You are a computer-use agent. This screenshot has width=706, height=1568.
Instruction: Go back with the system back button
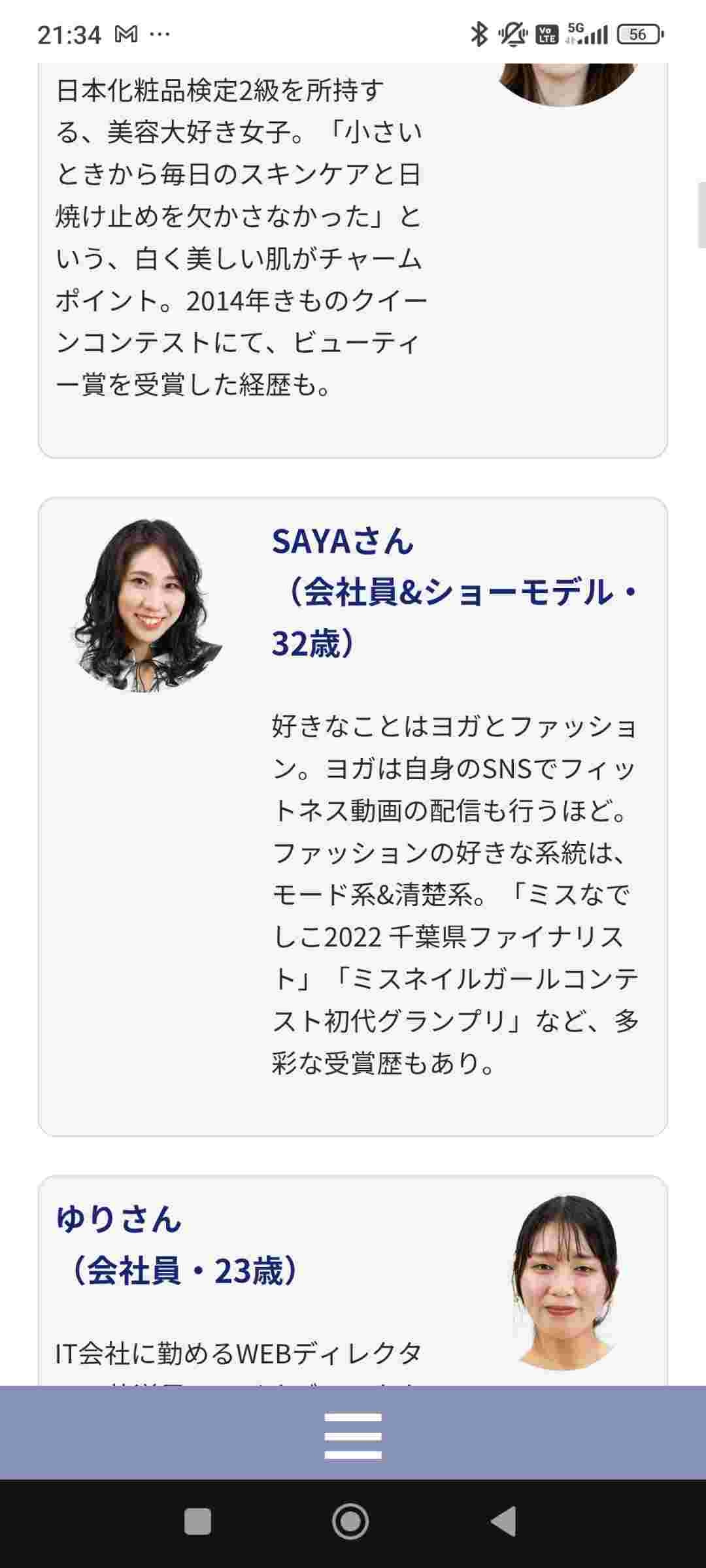point(504,1522)
